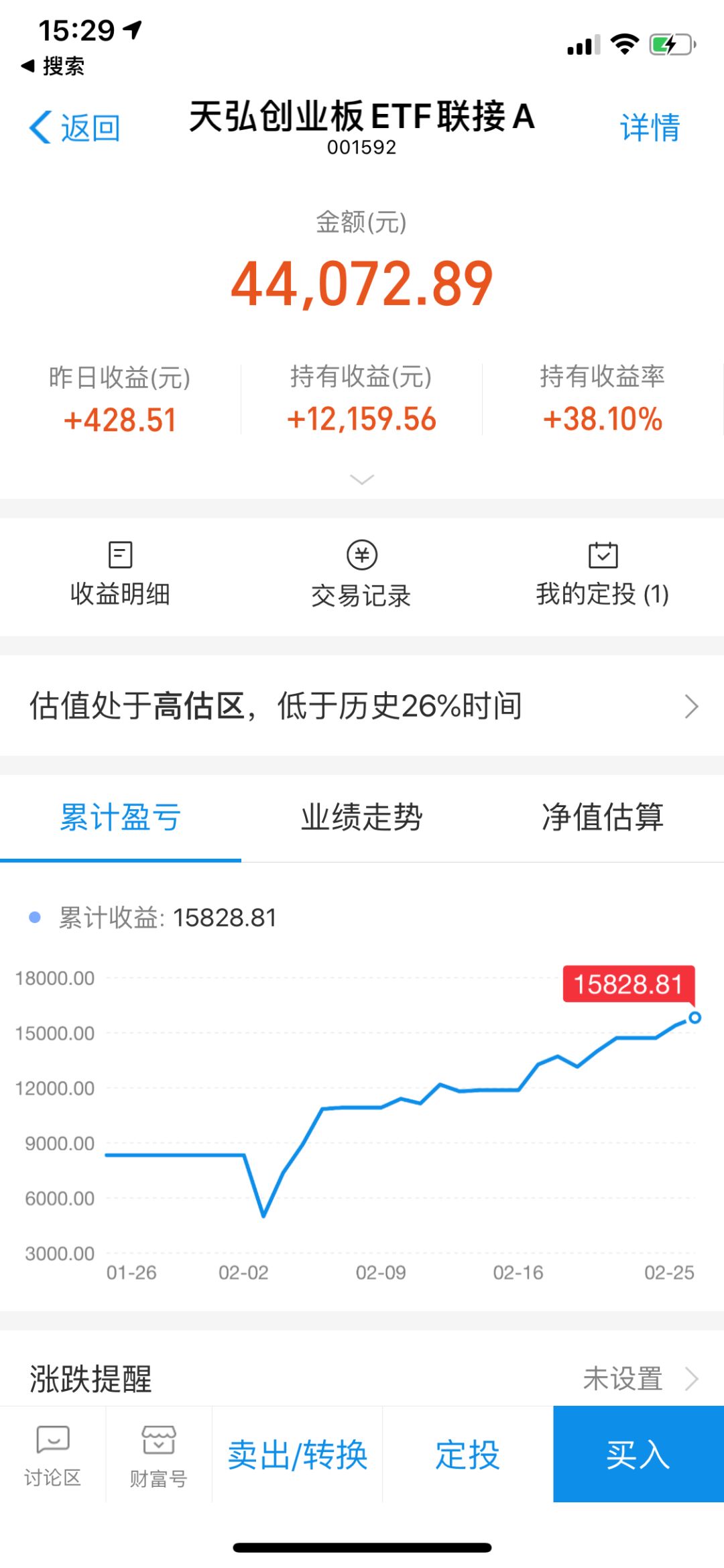Expand the down chevron below the earnings summary
724x1568 pixels.
click(361, 479)
